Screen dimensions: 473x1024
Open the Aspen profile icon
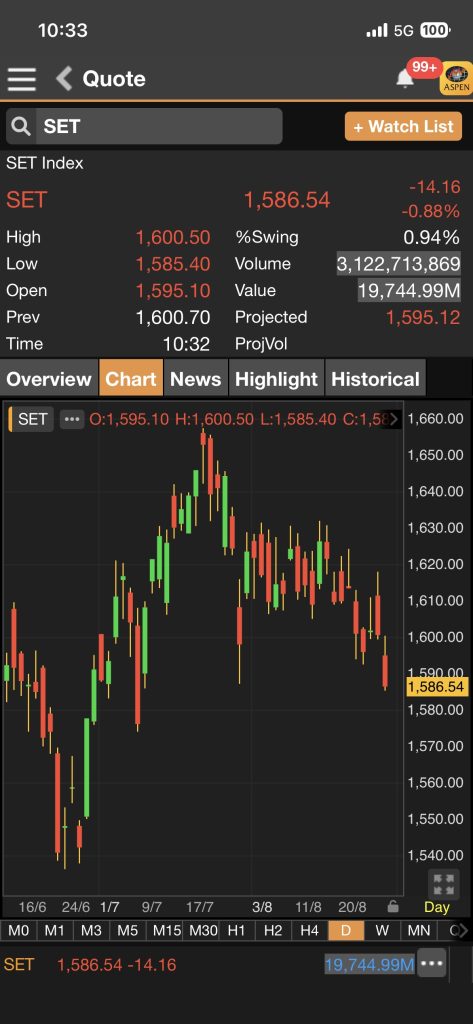pos(456,78)
